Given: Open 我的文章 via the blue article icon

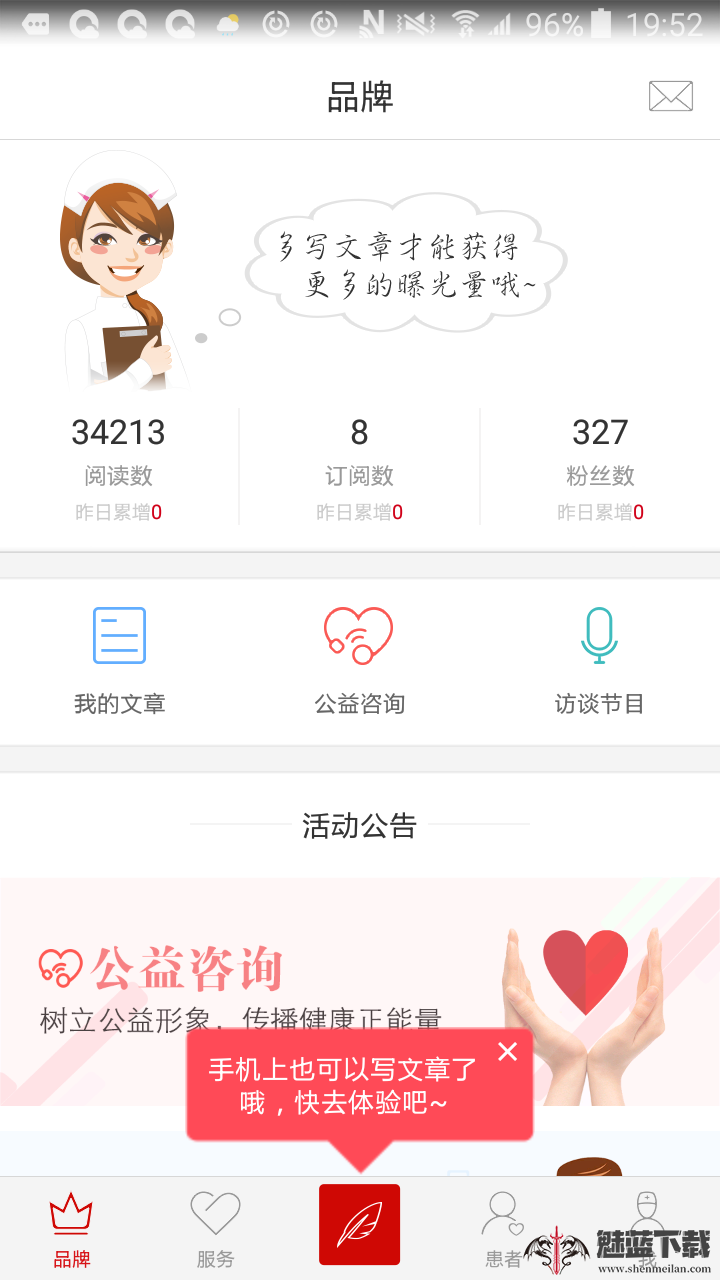Looking at the screenshot, I should point(120,634).
